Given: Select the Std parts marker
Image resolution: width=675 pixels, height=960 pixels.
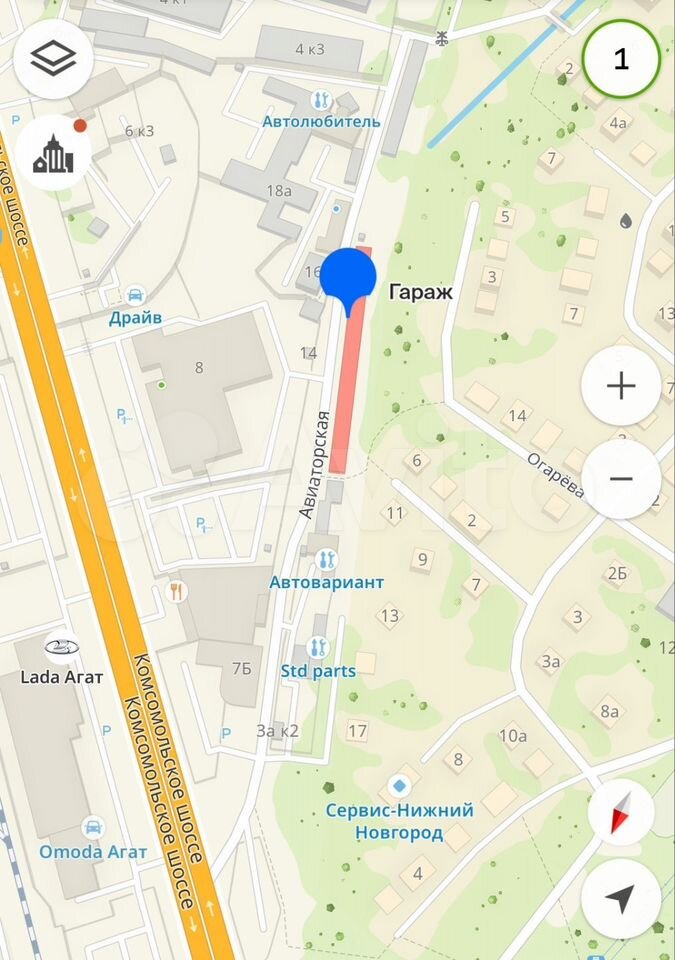Looking at the screenshot, I should (x=318, y=648).
